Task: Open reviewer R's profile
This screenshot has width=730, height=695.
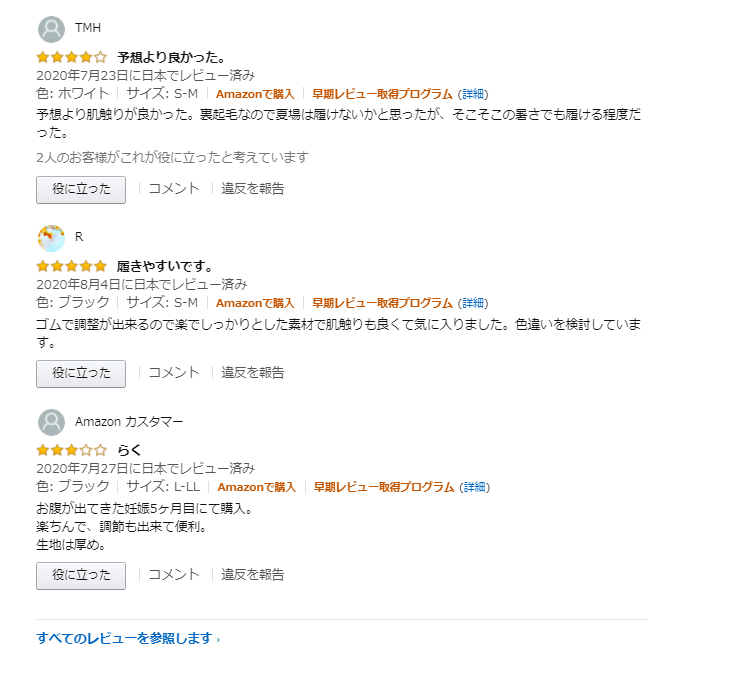Action: (78, 237)
